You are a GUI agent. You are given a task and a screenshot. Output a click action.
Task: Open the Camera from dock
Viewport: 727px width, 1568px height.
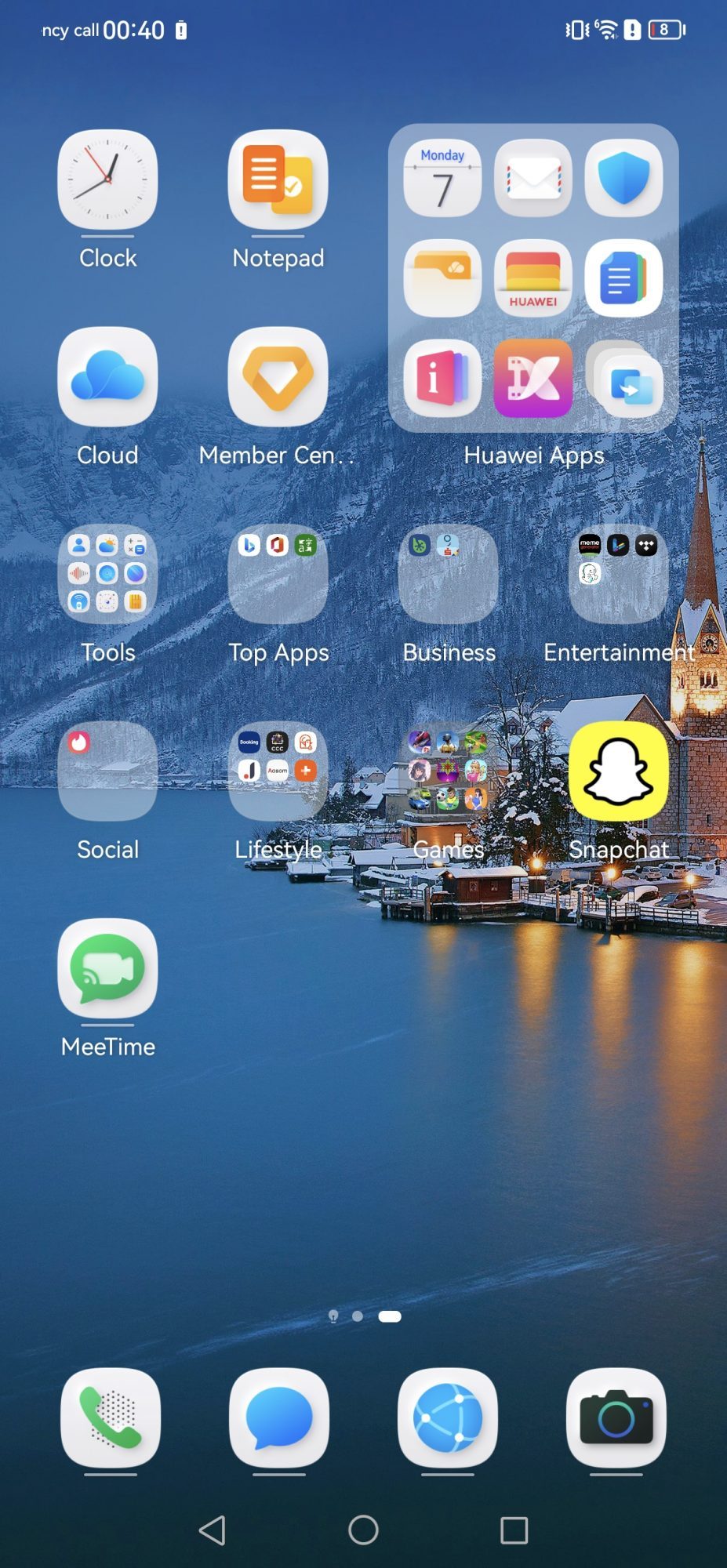[616, 1417]
